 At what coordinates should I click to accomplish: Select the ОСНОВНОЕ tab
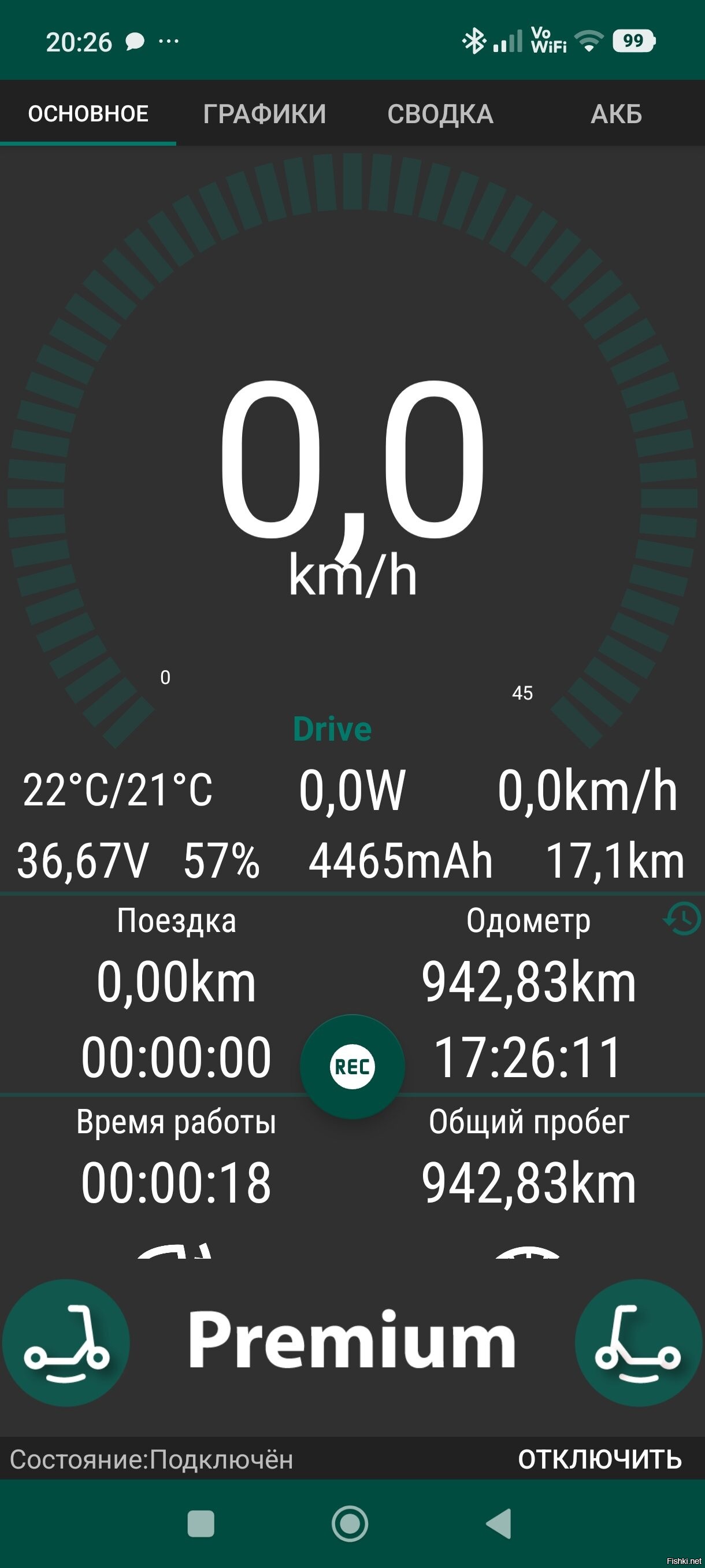click(x=88, y=114)
